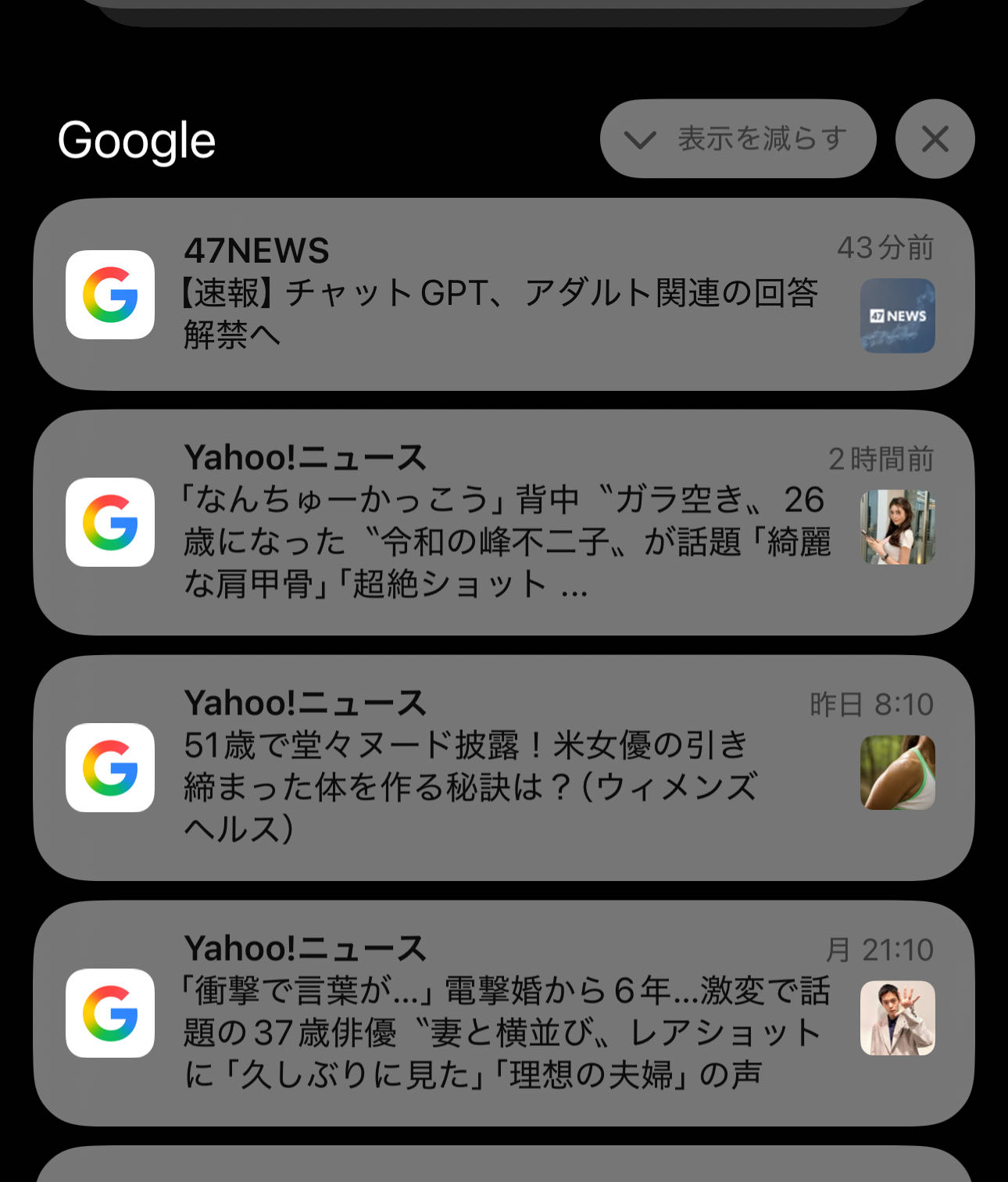Open the Yahoo!ニュース notification about 51歳の米女優
This screenshot has width=1008, height=1182.
click(500, 768)
